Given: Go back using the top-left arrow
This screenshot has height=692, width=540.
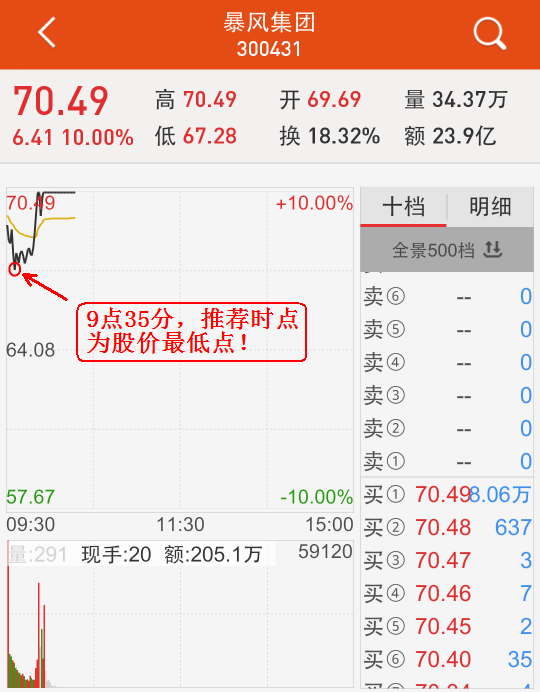Looking at the screenshot, I should [x=47, y=32].
